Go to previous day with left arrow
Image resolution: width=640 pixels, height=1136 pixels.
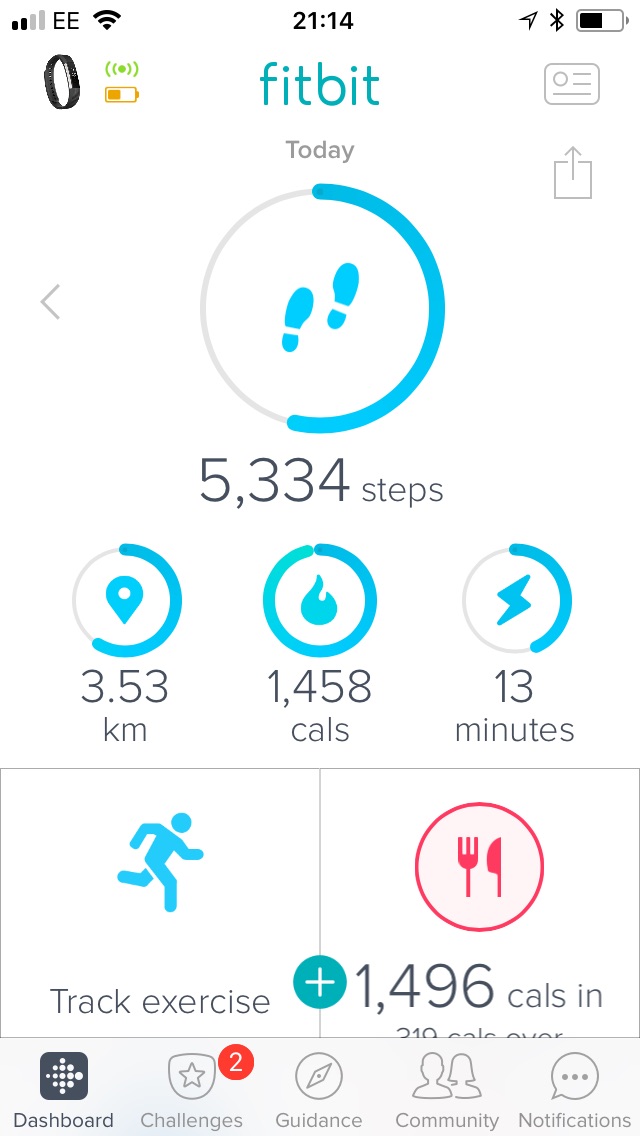50,302
